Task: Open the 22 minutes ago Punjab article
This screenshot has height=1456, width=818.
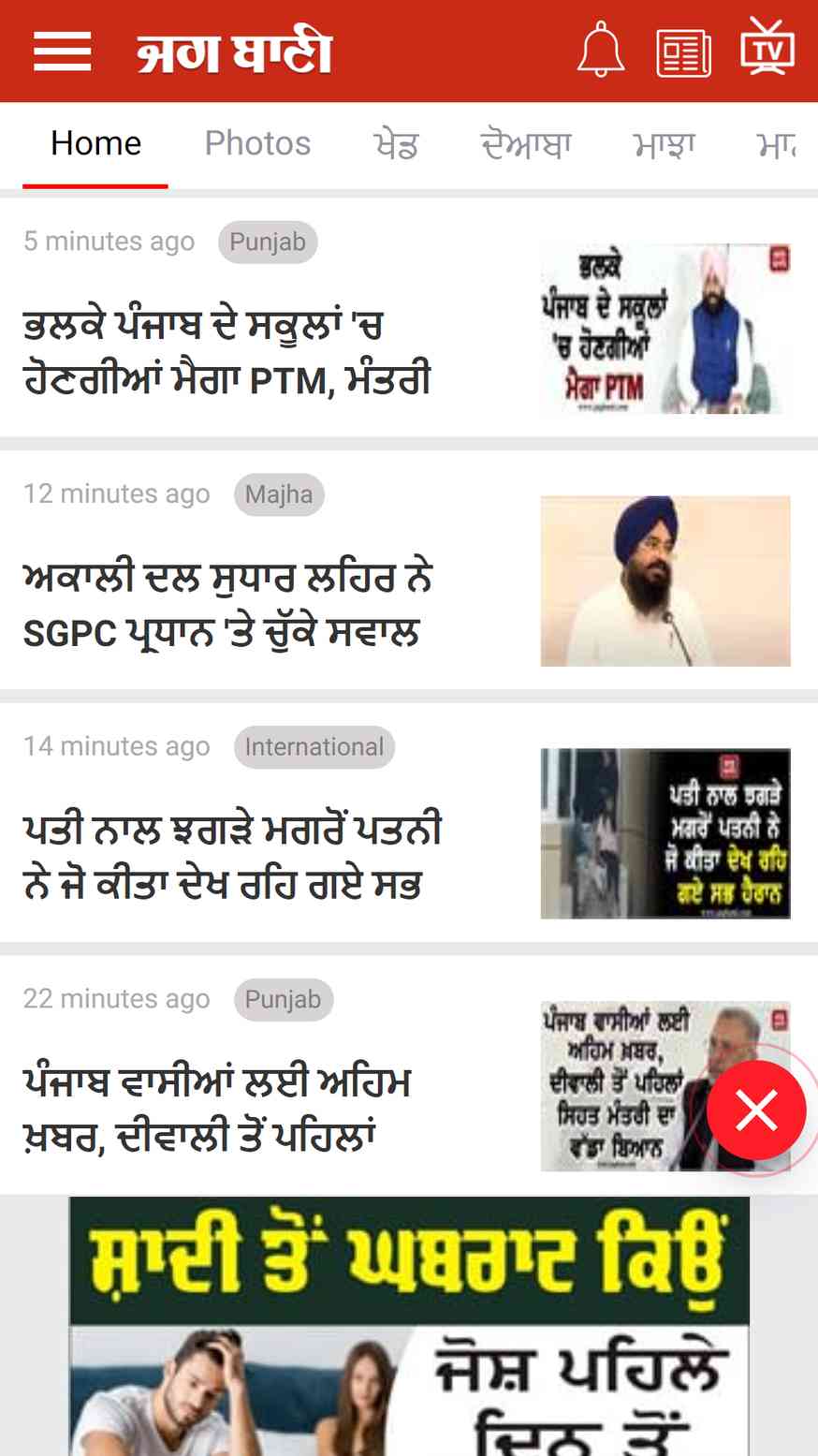Action: click(409, 1075)
